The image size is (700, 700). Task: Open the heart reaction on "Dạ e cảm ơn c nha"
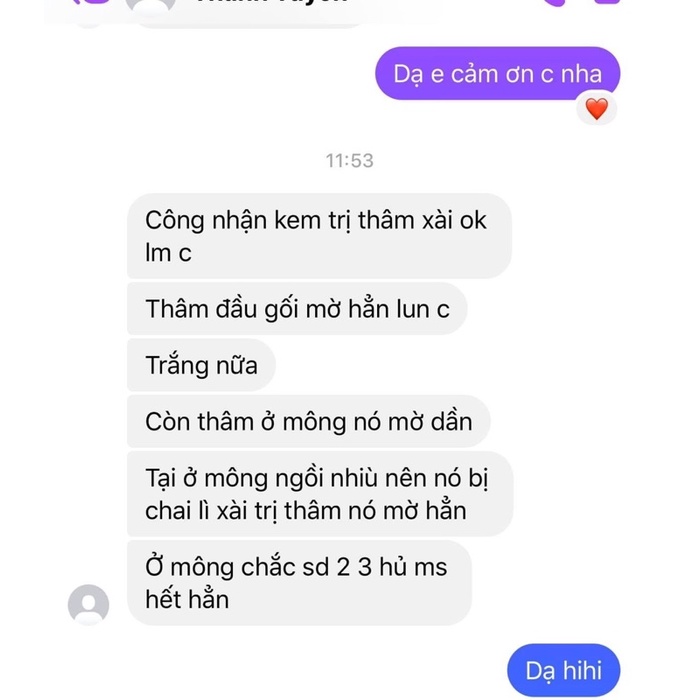[x=596, y=109]
